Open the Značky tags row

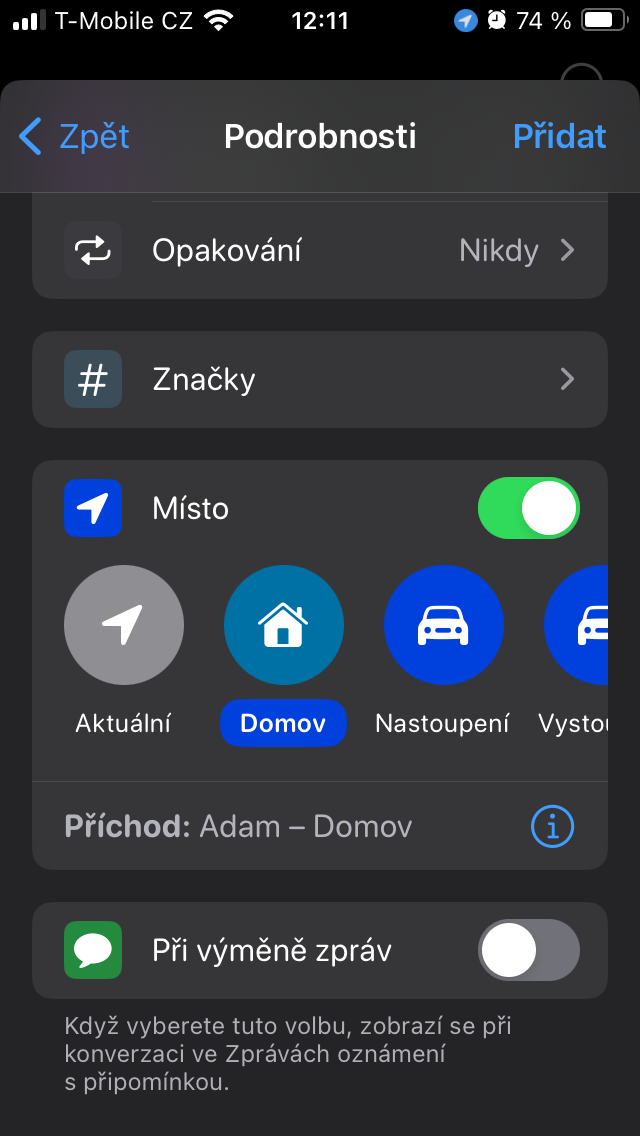[320, 380]
